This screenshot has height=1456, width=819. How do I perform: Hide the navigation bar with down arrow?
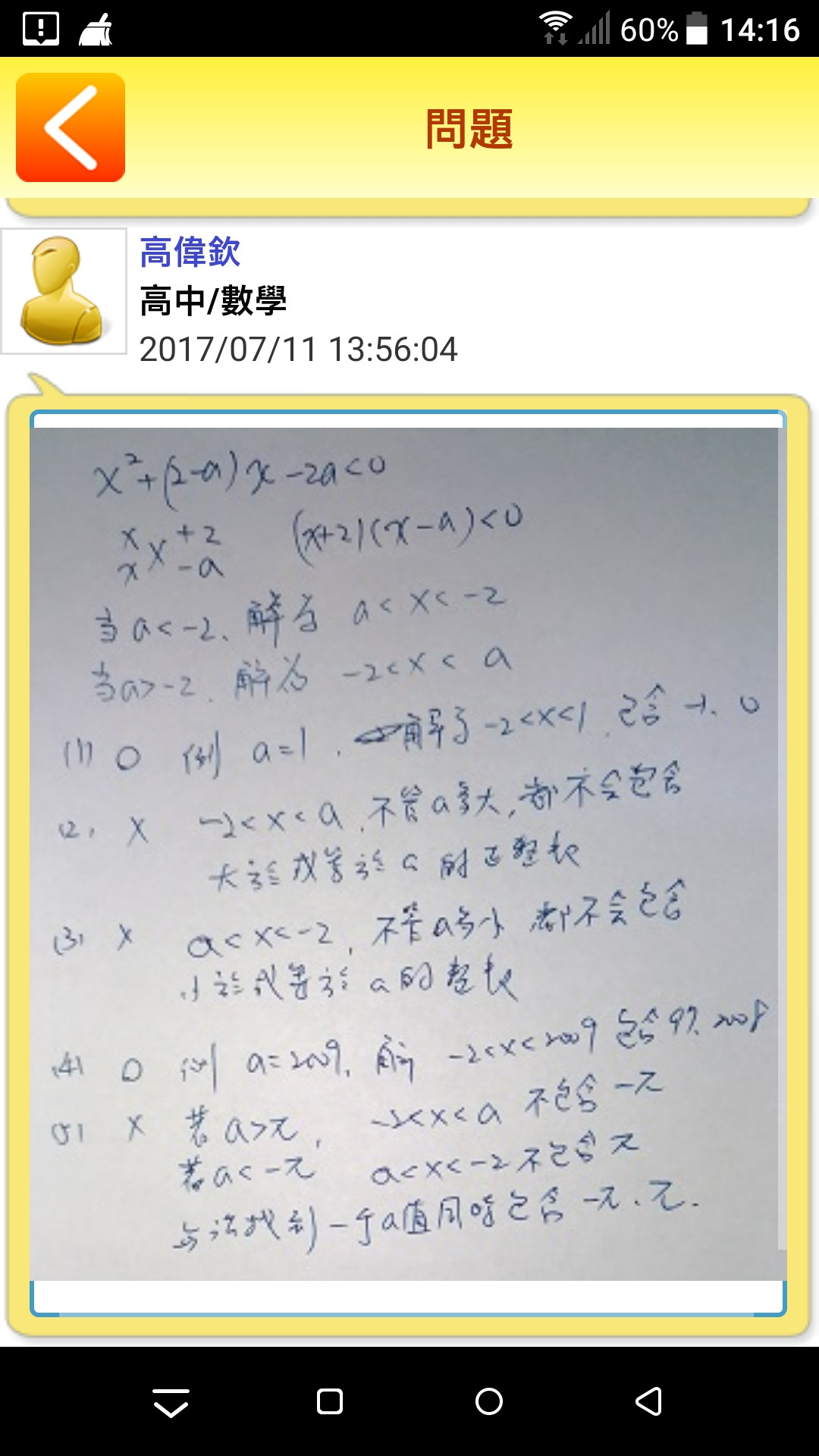pyautogui.click(x=171, y=1401)
